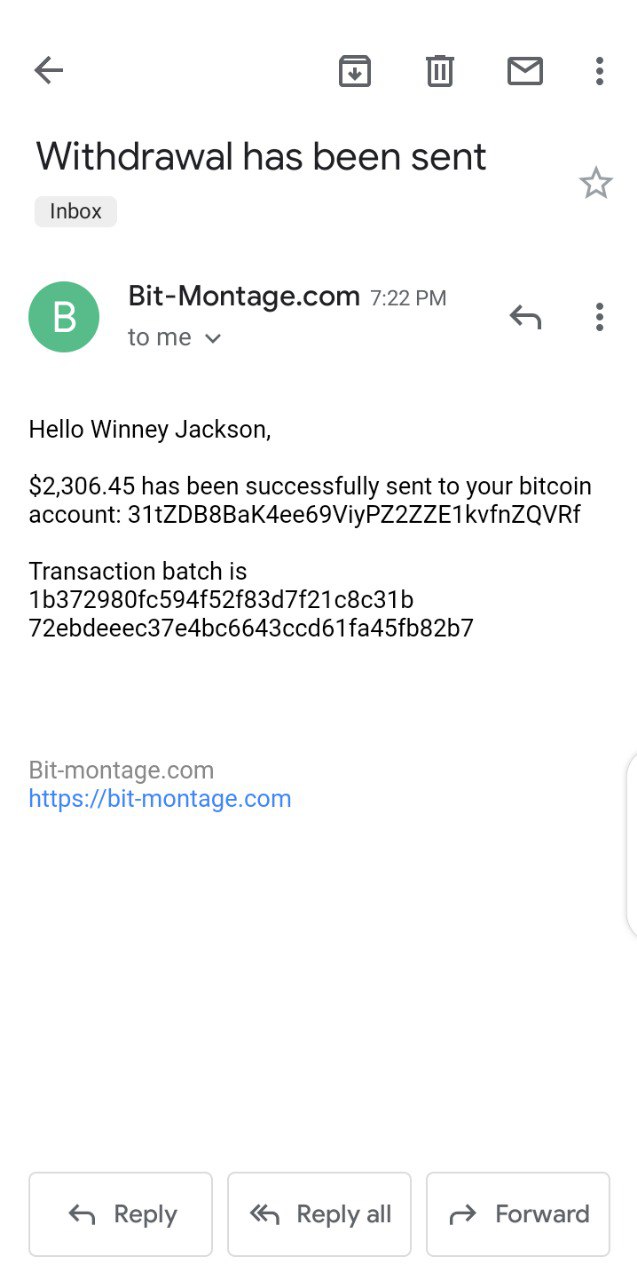This screenshot has width=637, height=1280.
Task: Star the Withdrawal email
Action: pyautogui.click(x=596, y=183)
